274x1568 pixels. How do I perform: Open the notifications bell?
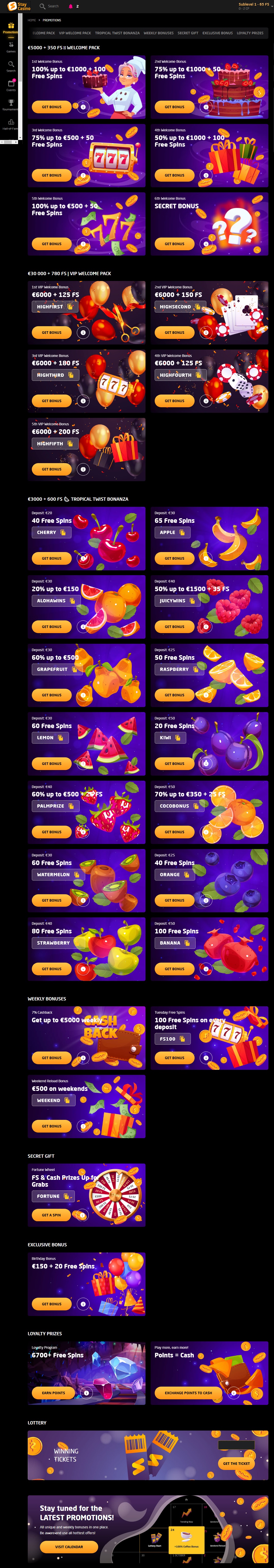pyautogui.click(x=71, y=6)
